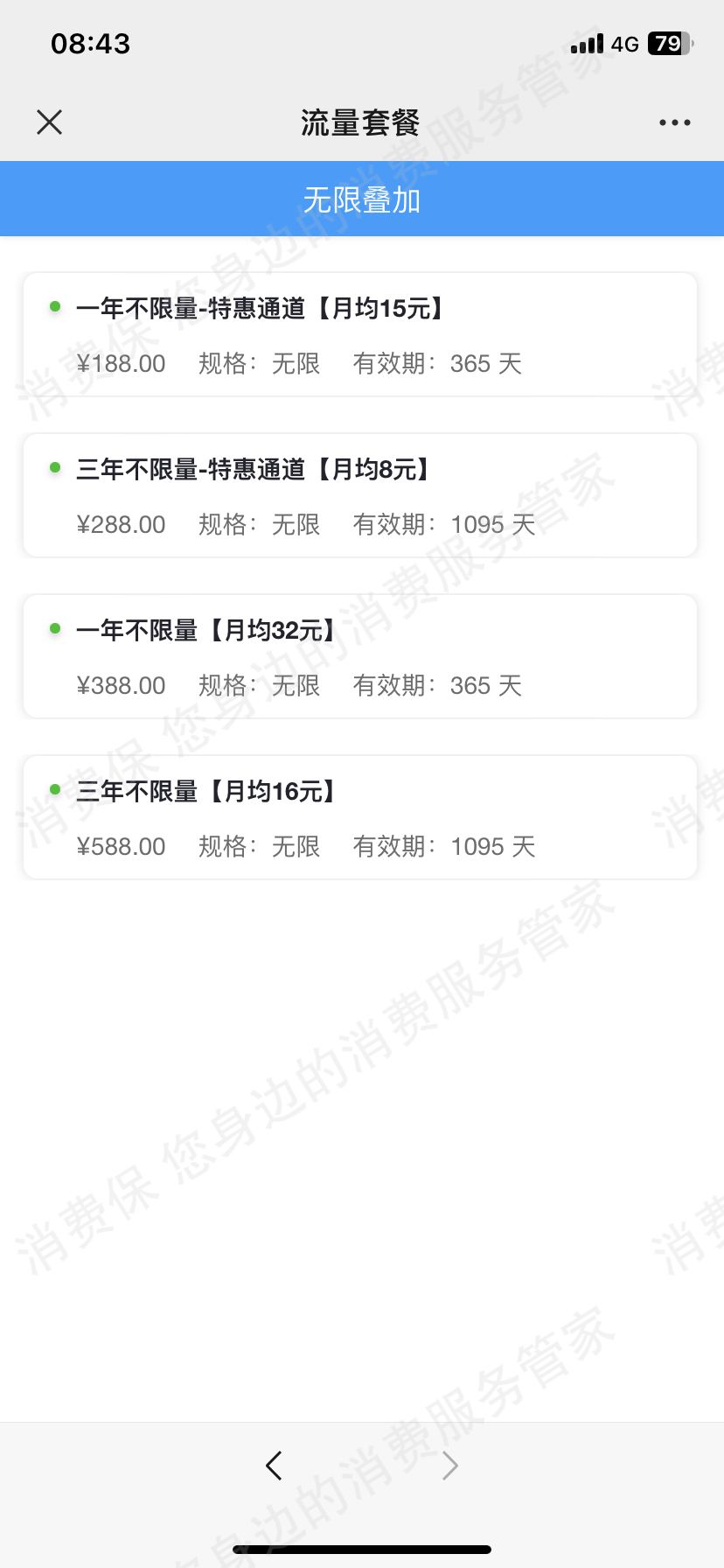The image size is (724, 1568).
Task: Tap the forward arrow at the bottom
Action: [449, 1465]
